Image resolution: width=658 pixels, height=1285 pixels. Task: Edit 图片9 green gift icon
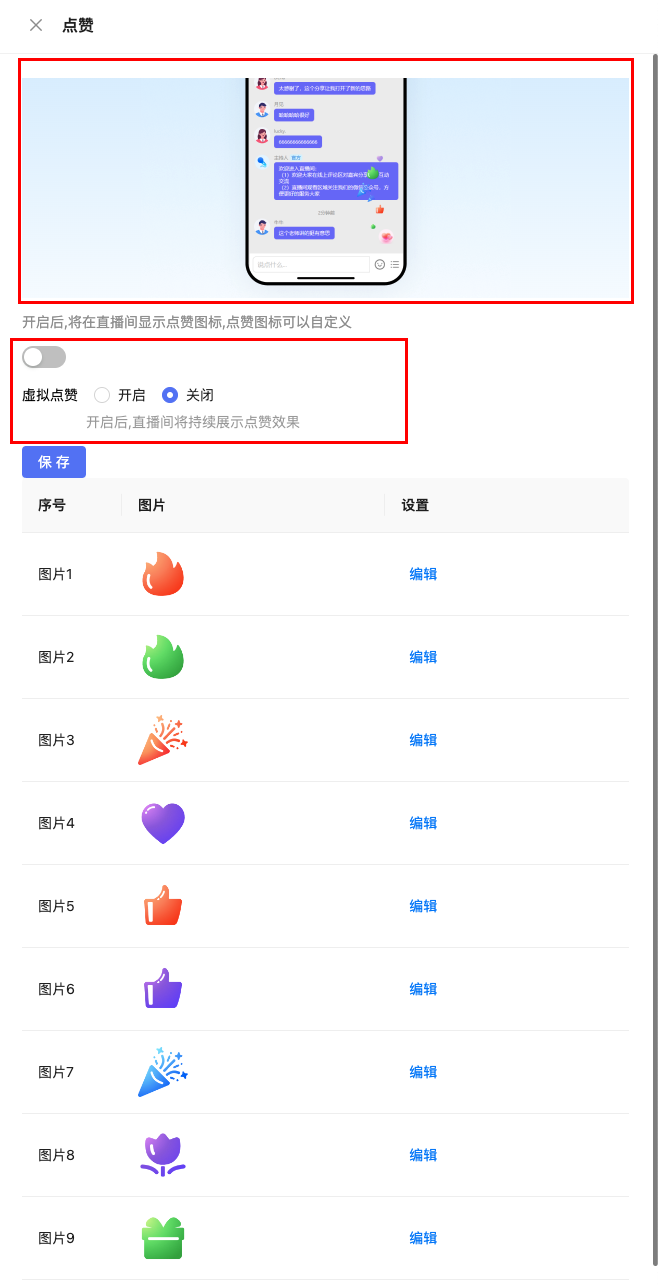(x=423, y=1238)
